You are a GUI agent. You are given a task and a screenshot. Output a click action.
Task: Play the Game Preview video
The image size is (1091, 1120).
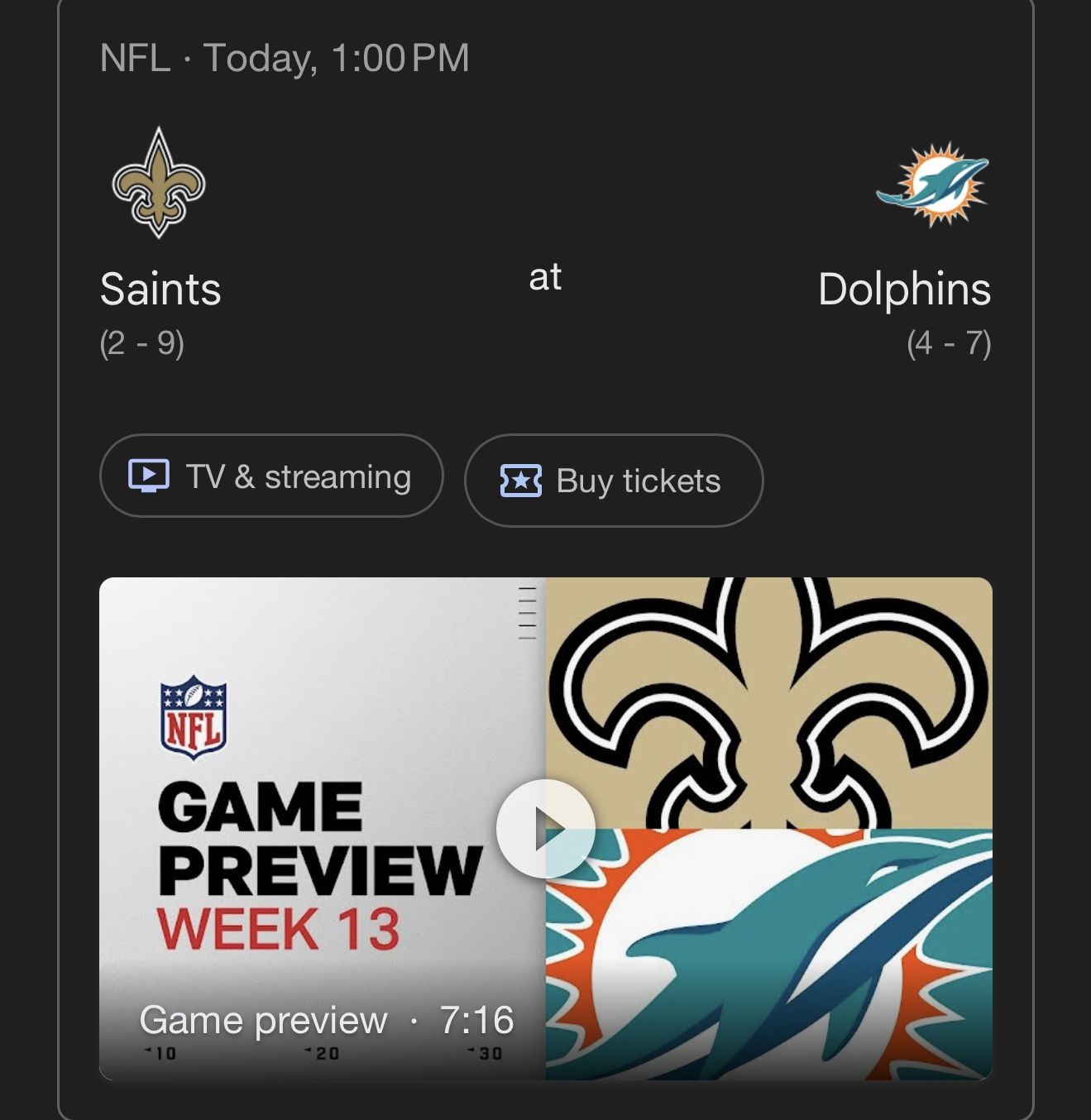(545, 829)
